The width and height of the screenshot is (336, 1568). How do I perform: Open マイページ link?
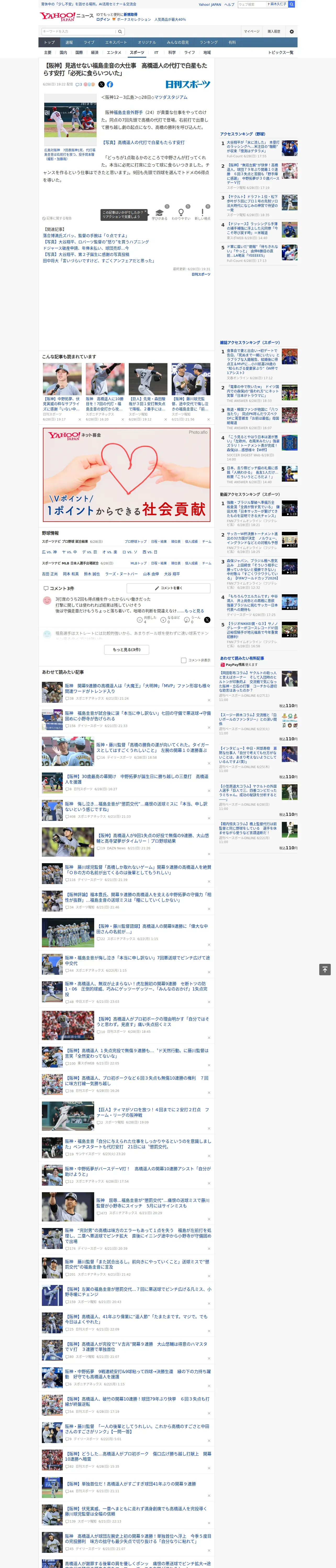pyautogui.click(x=251, y=32)
